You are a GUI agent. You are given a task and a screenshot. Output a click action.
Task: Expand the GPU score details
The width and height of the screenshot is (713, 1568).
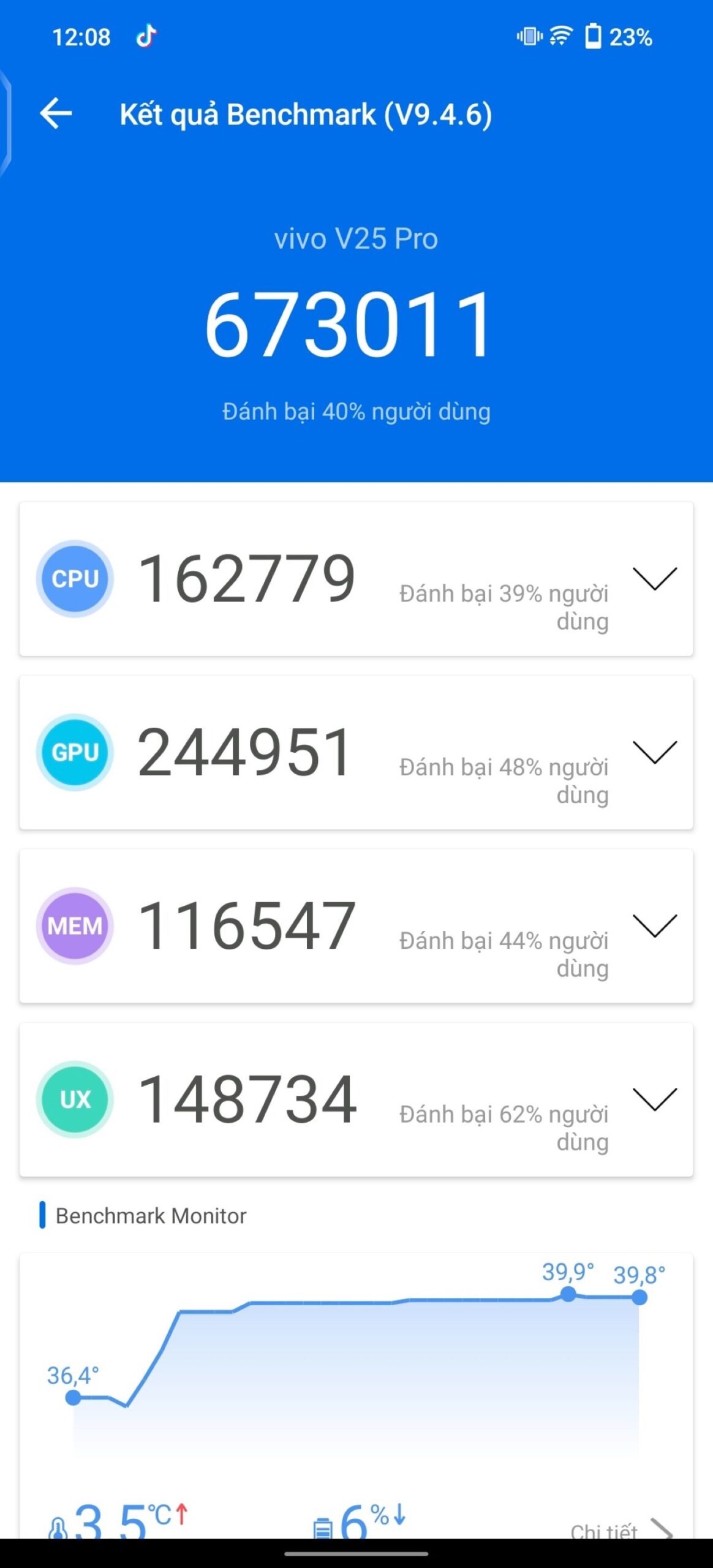654,752
